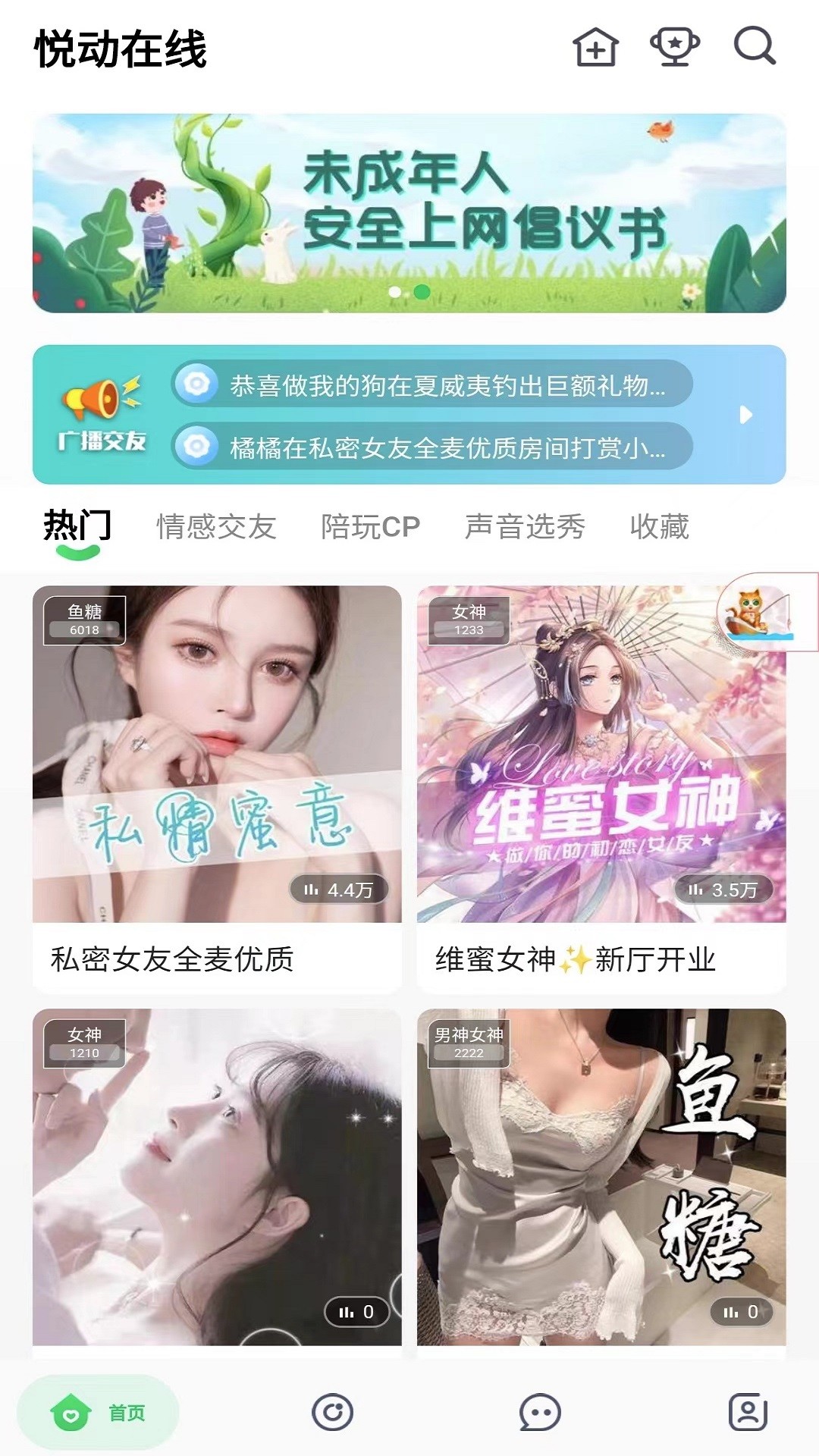Expand the 广播交友 broadcast arrow
The image size is (819, 1456).
click(745, 415)
